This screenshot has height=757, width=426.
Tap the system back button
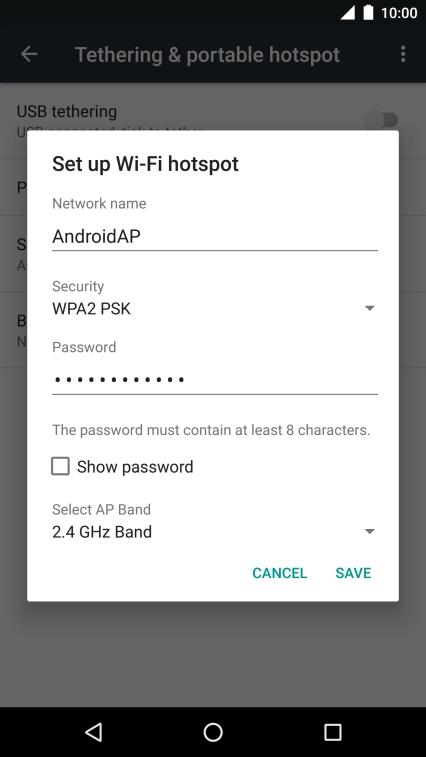[x=94, y=732]
